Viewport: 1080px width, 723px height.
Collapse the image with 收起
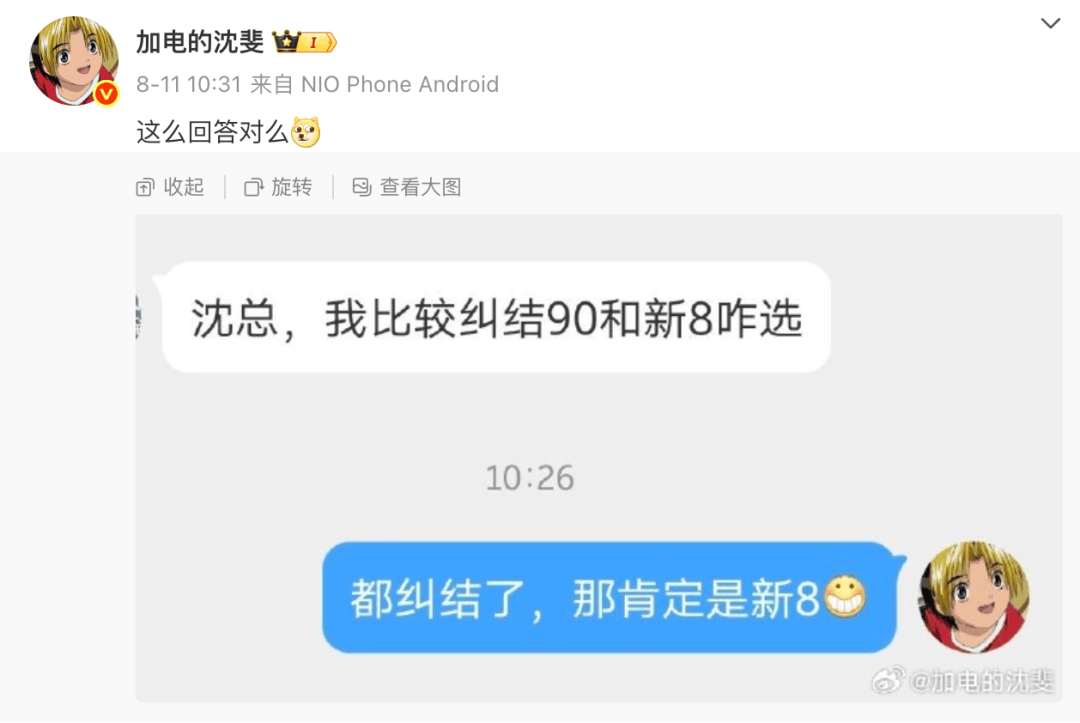coord(171,187)
